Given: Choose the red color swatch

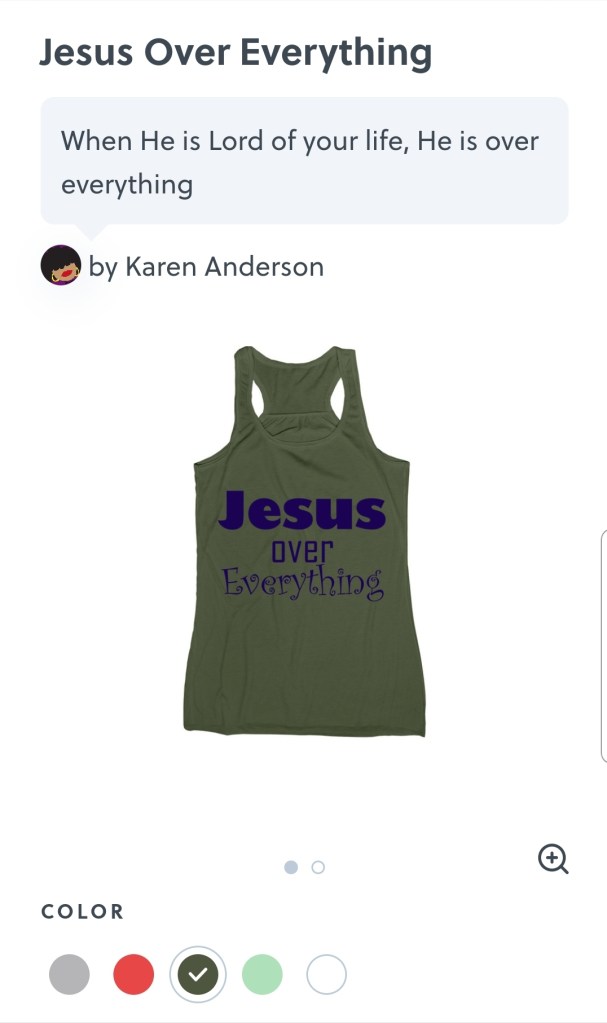Looking at the screenshot, I should [133, 974].
